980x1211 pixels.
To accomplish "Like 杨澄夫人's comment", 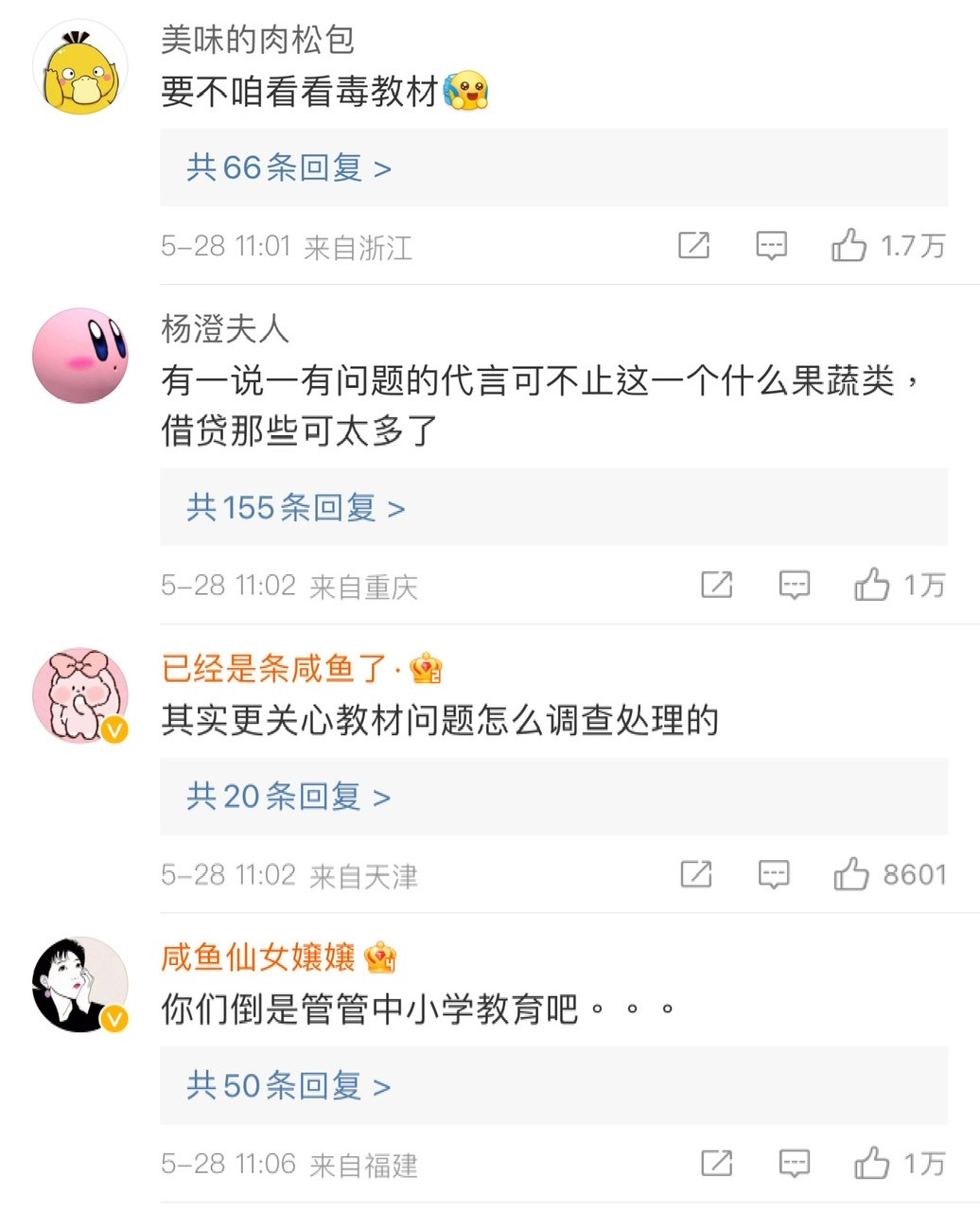I will click(871, 585).
